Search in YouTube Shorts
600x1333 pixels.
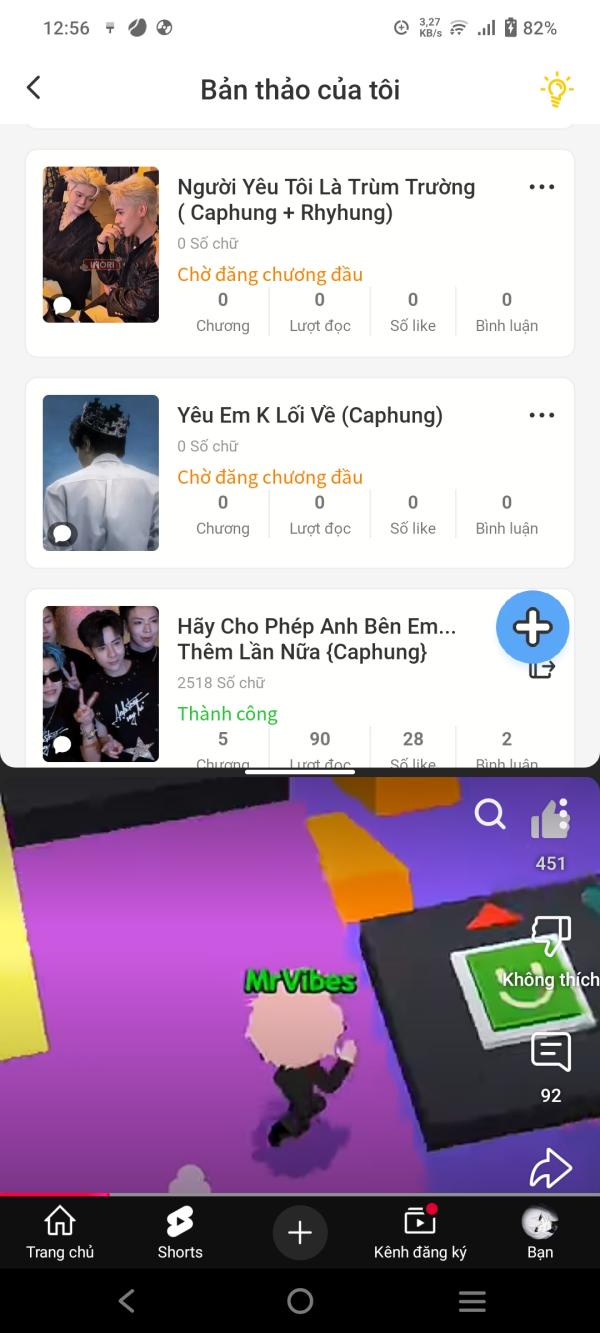pyautogui.click(x=489, y=815)
